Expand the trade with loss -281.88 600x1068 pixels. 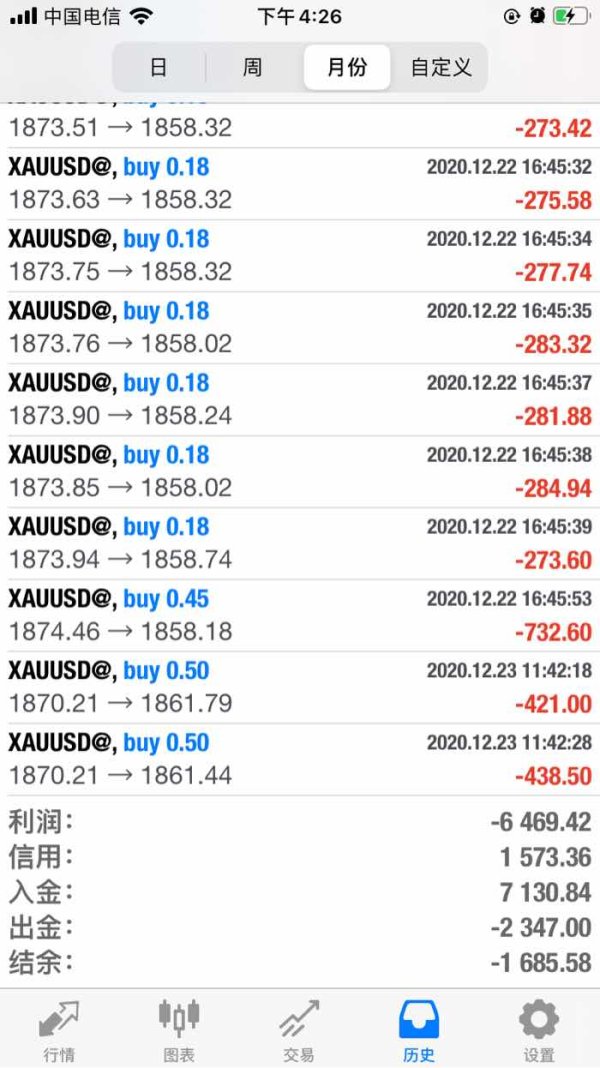(300, 400)
